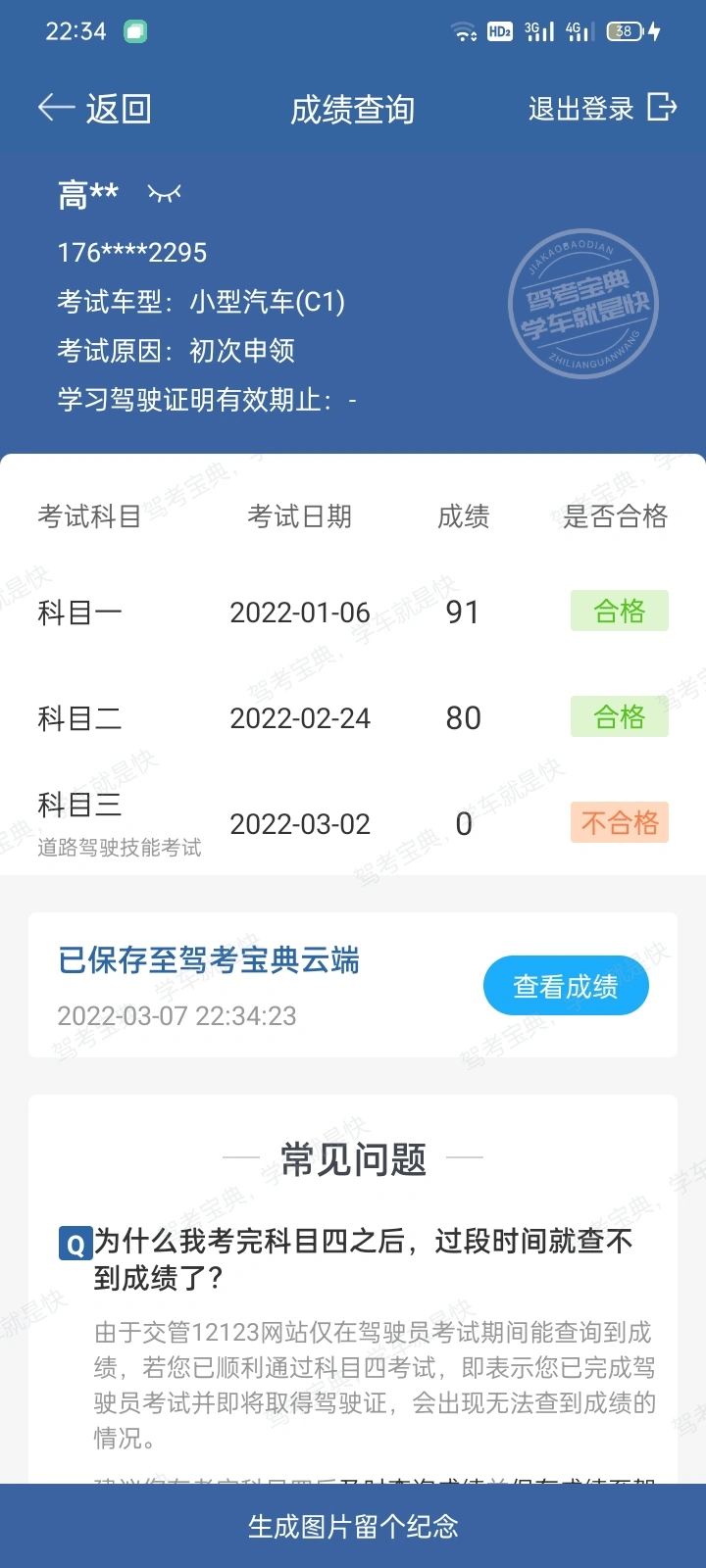Open 查看成绩 to view saved scores
The height and width of the screenshot is (1568, 706).
566,986
